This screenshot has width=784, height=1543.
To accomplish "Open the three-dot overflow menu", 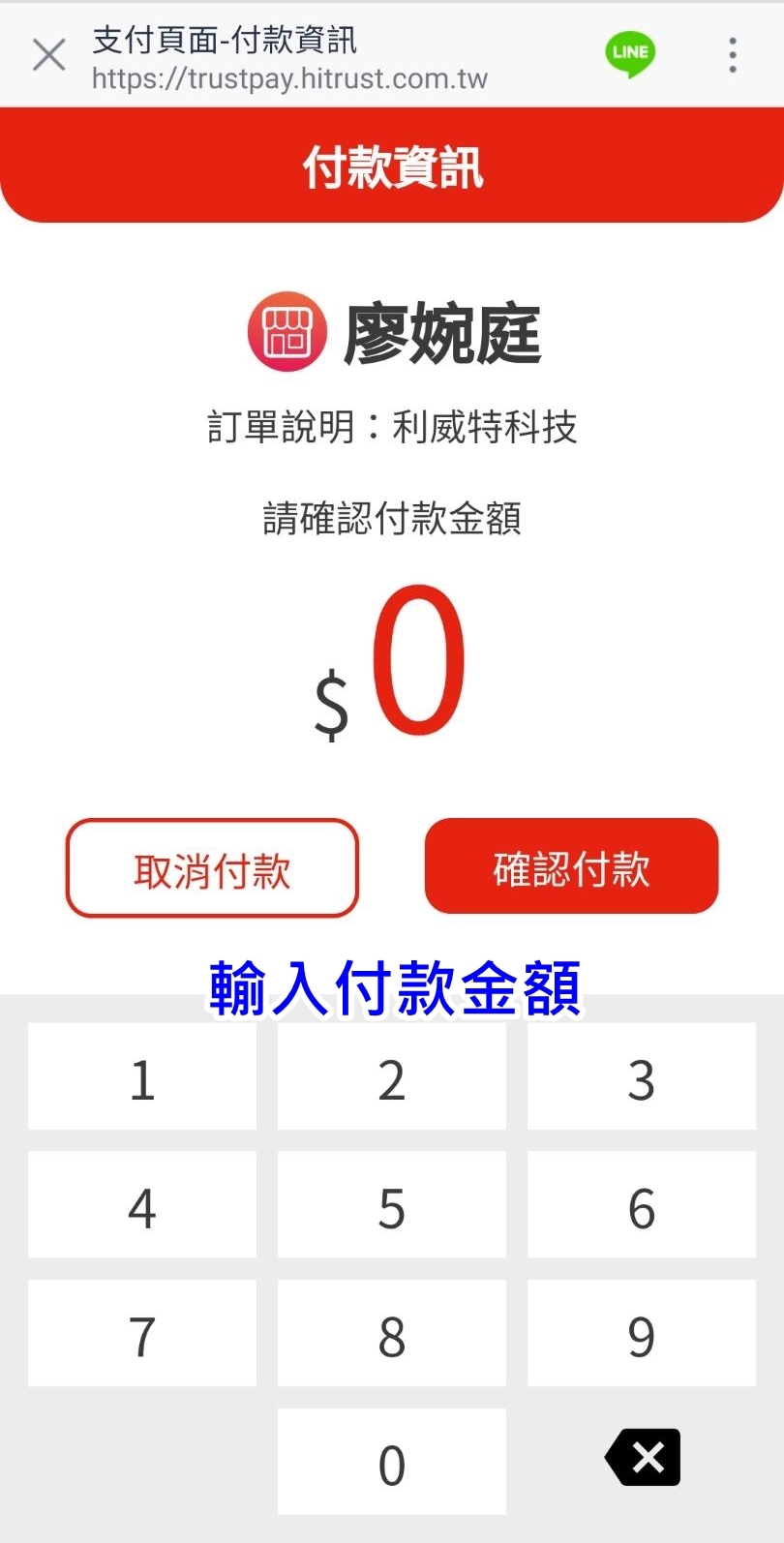I will (x=733, y=55).
